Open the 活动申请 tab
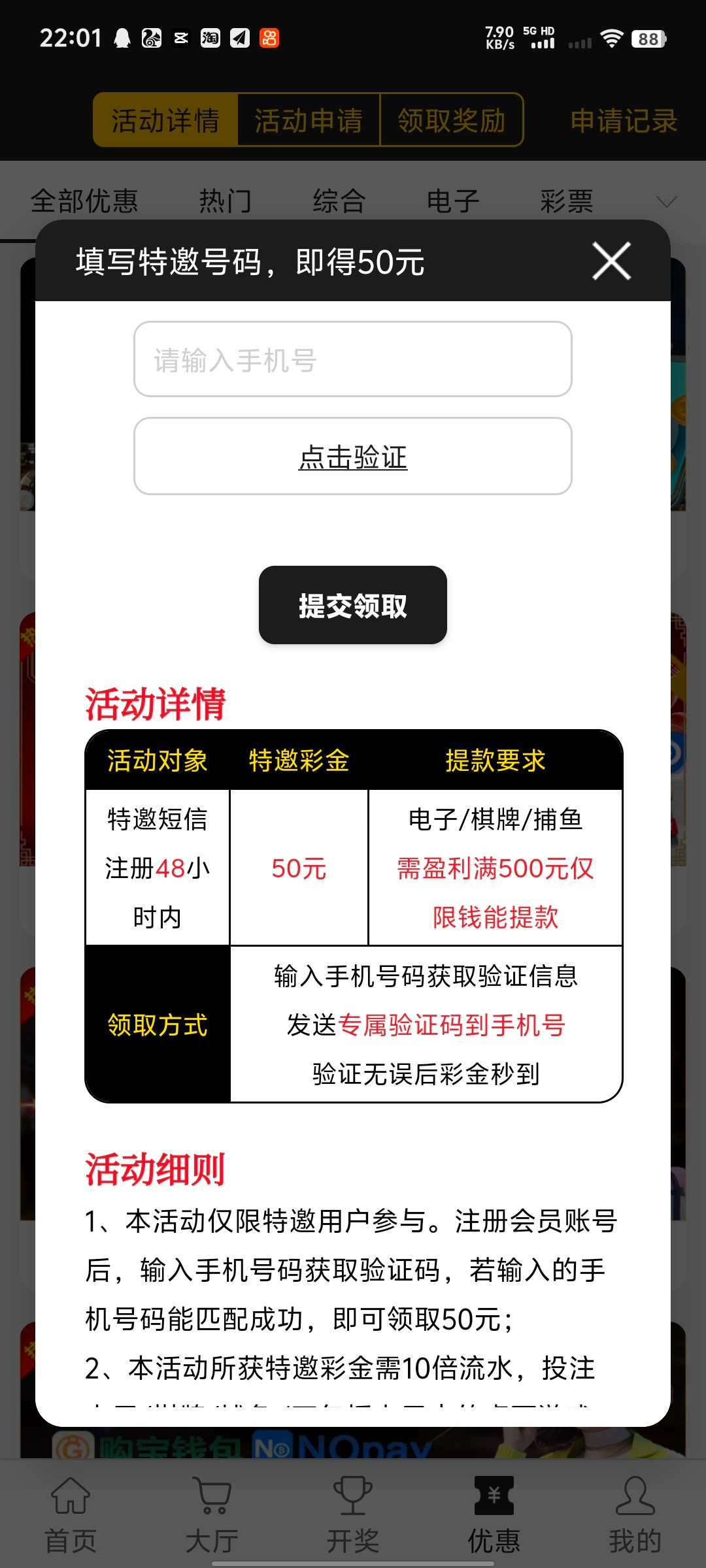The image size is (706, 1568). tap(309, 120)
